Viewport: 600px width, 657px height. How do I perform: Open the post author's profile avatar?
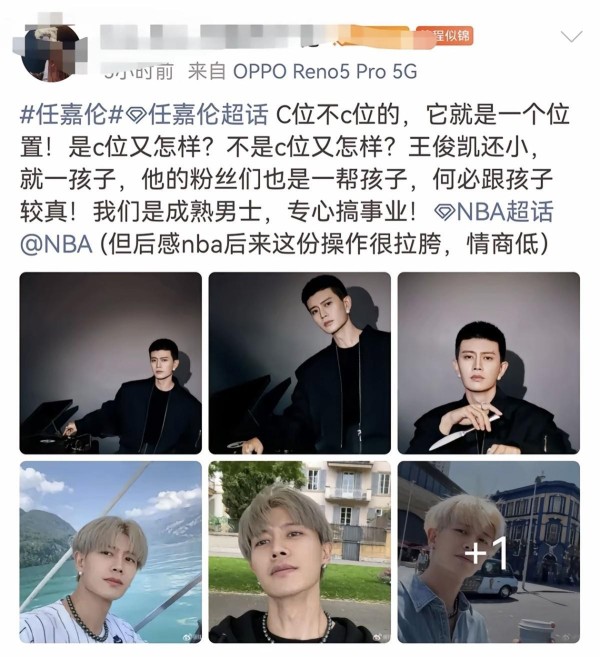click(x=50, y=52)
